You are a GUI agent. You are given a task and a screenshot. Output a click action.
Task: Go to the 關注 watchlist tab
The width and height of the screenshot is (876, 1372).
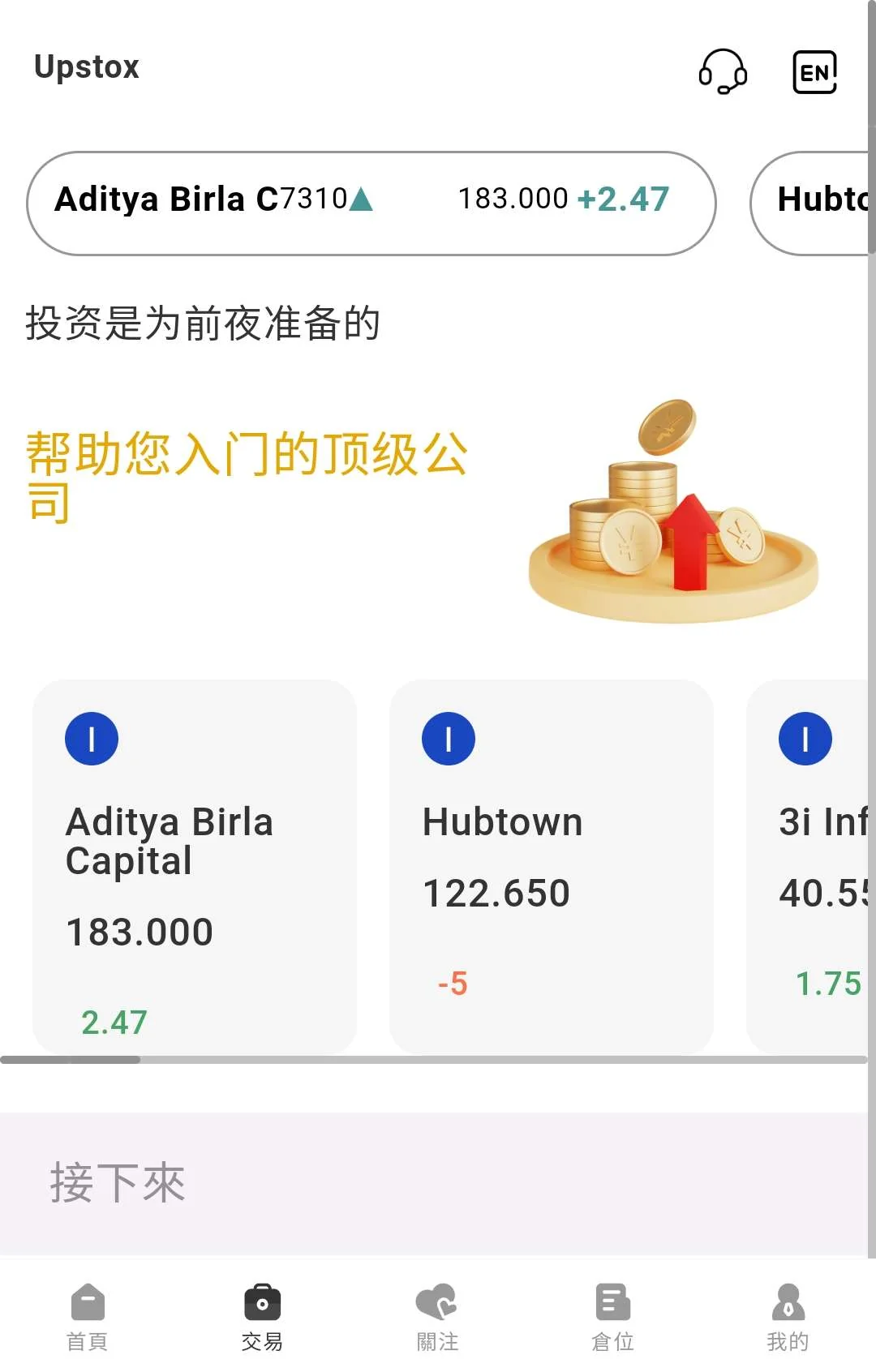[437, 1317]
